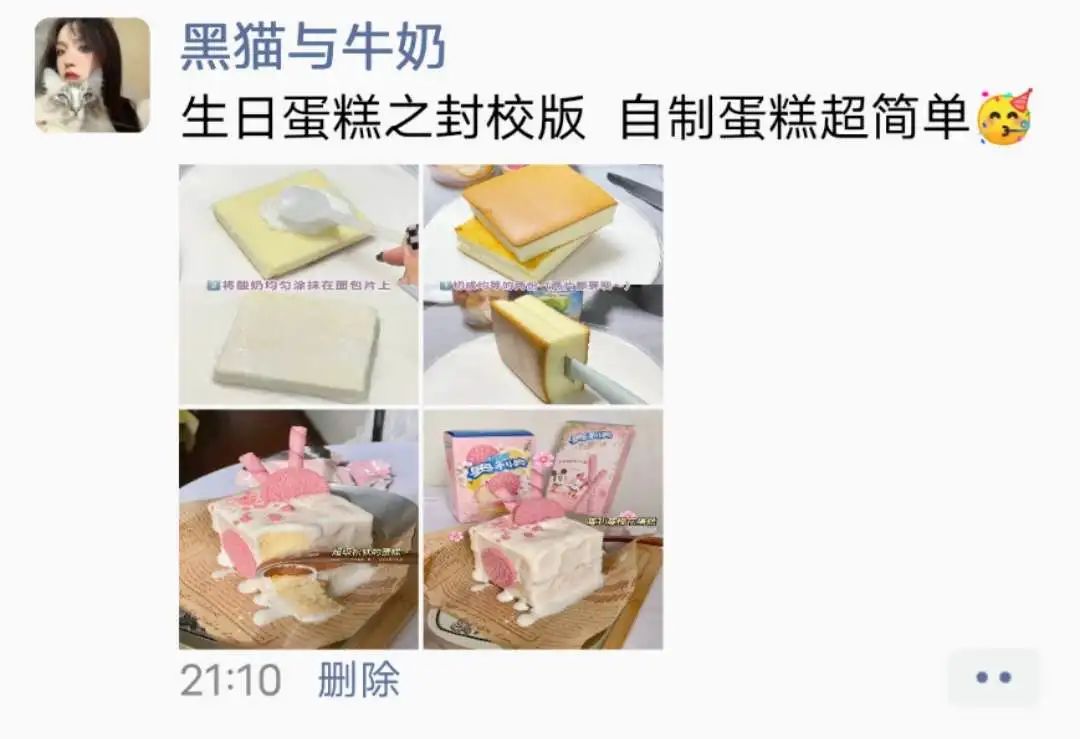View the cut cake with pink wafer

(x=298, y=529)
